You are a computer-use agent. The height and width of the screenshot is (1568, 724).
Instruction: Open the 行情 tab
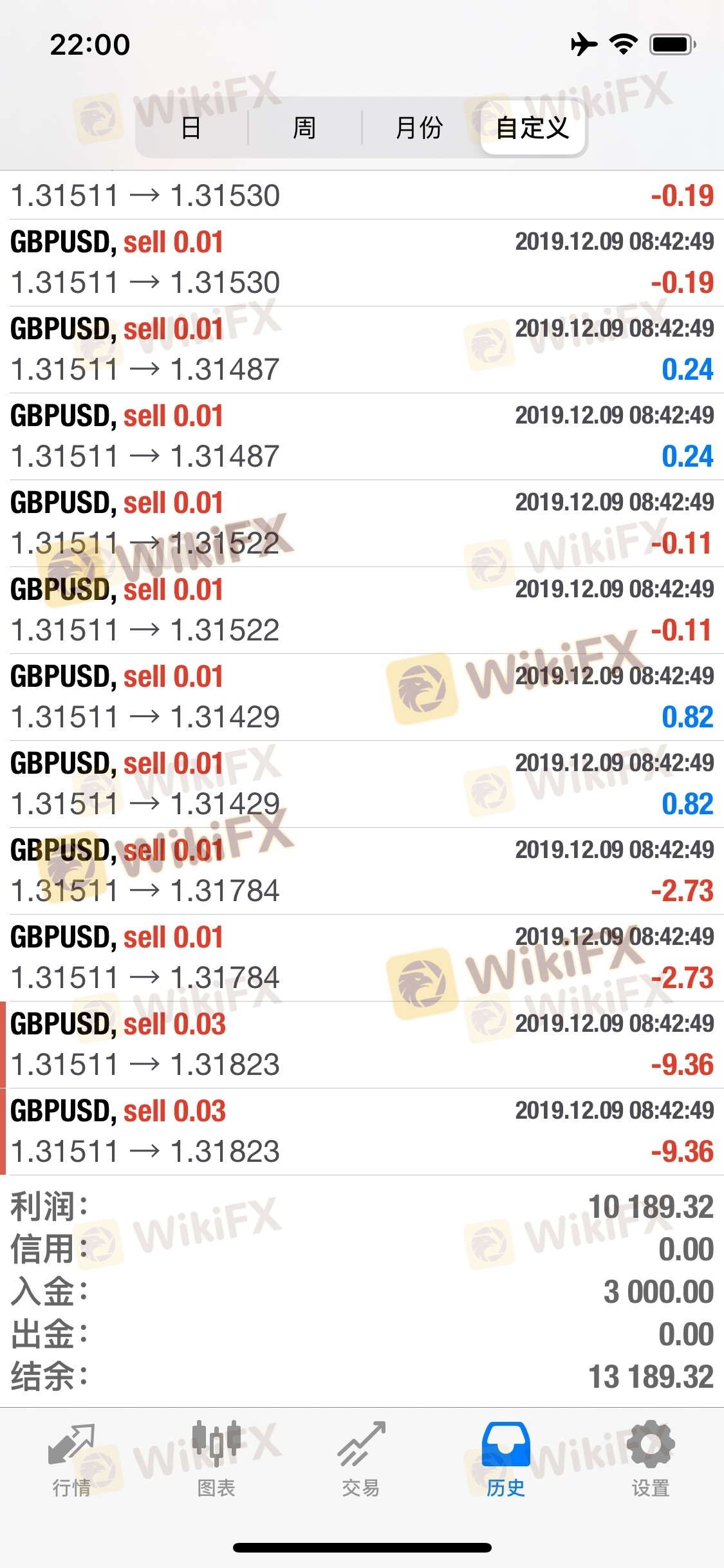71,1459
